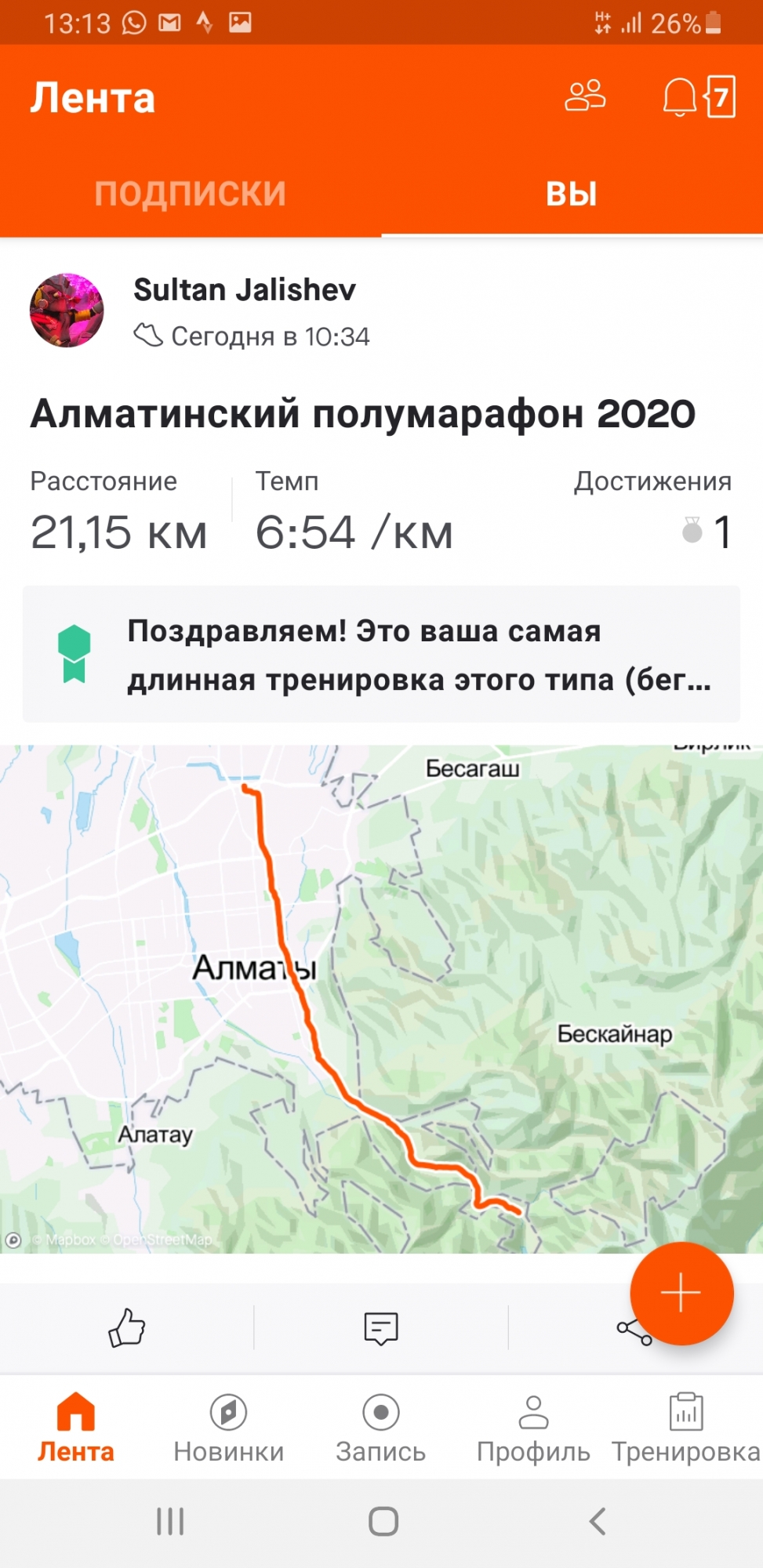Viewport: 763px width, 1568px height.
Task: Open the longest run congratulations banner
Action: coord(381,654)
